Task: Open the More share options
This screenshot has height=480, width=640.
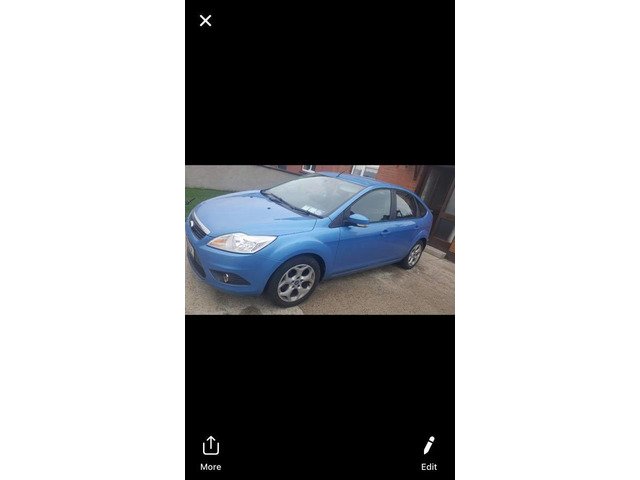Action: [x=210, y=452]
